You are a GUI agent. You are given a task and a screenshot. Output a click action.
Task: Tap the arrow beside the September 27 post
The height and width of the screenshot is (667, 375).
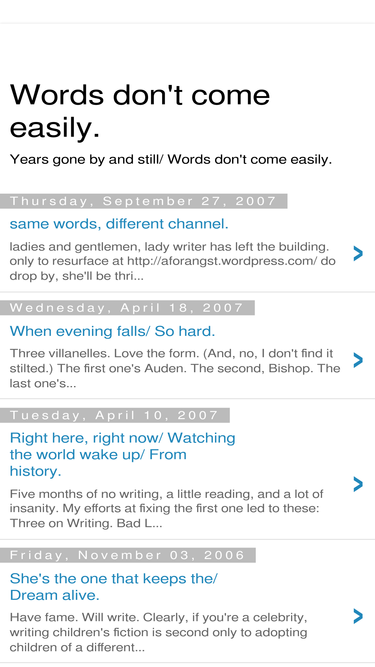click(x=358, y=254)
